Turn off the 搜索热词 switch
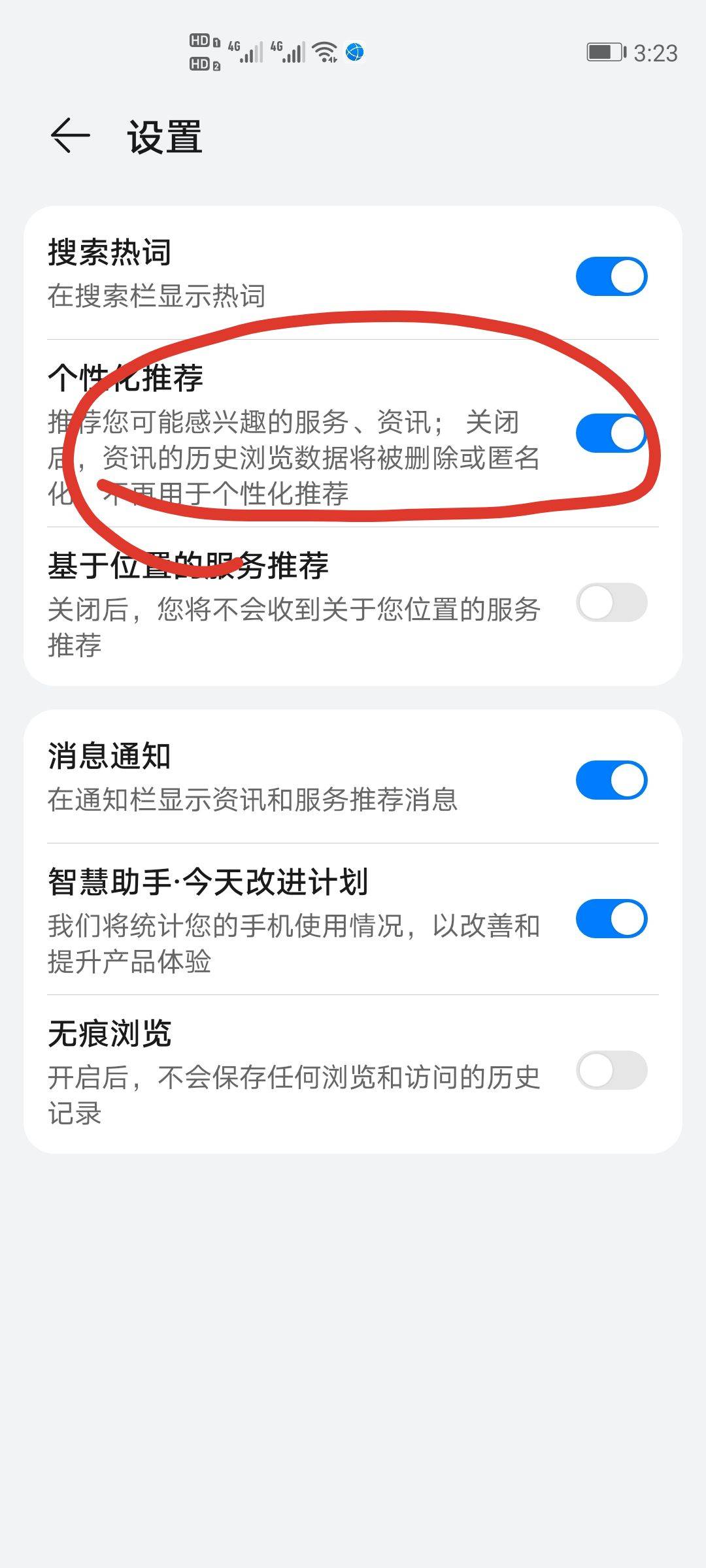Screen dimensions: 706x1568 (x=611, y=276)
